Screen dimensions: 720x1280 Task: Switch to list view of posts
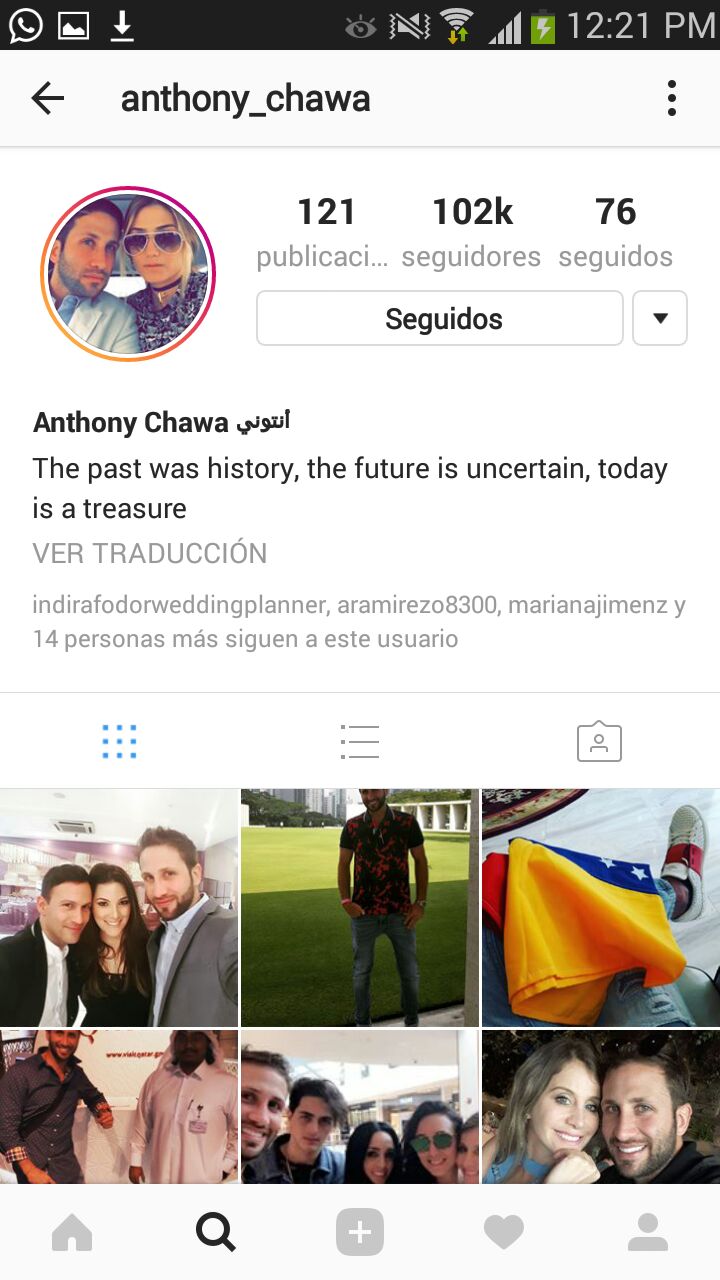[359, 742]
